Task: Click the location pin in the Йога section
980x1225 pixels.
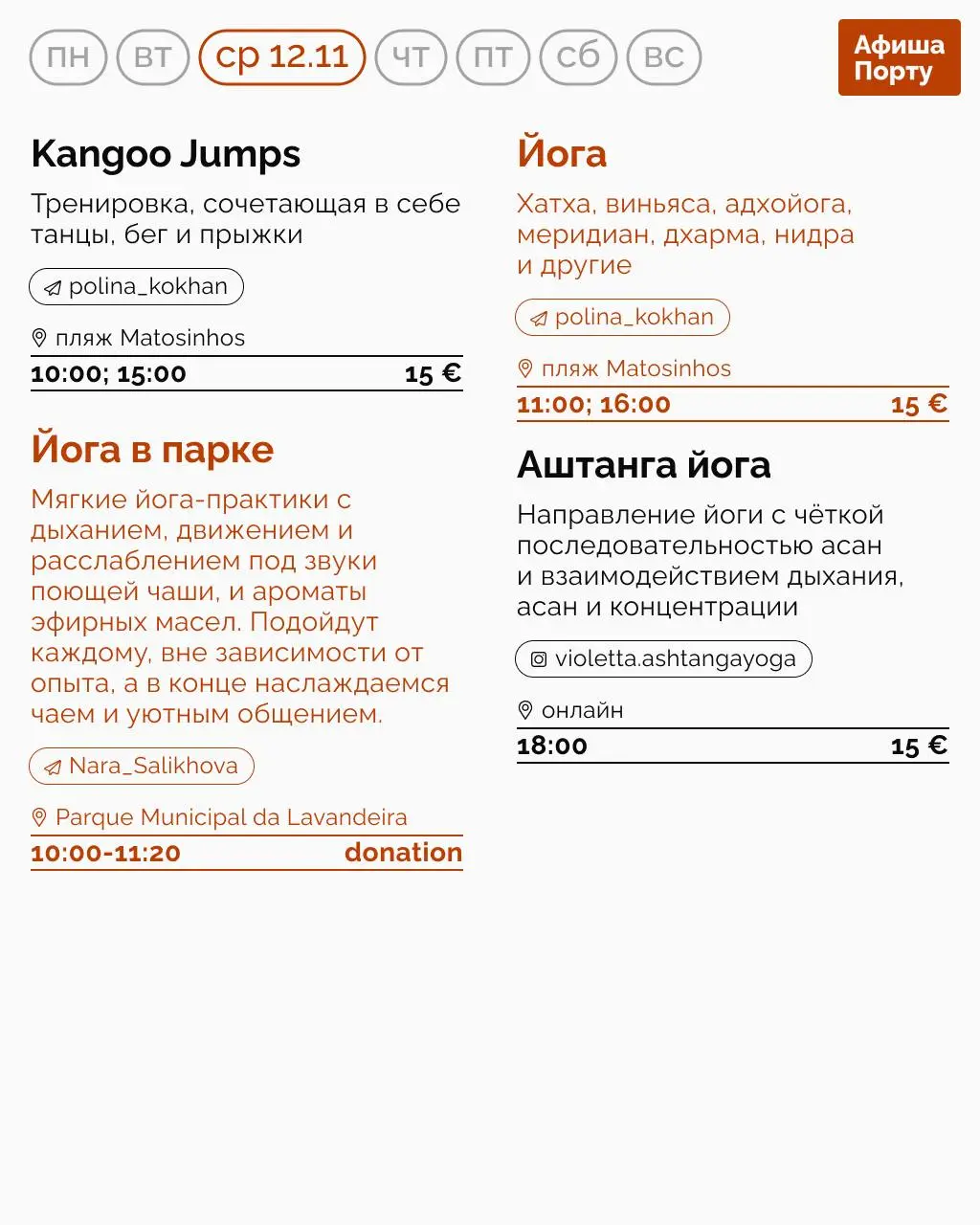Action: (x=525, y=367)
